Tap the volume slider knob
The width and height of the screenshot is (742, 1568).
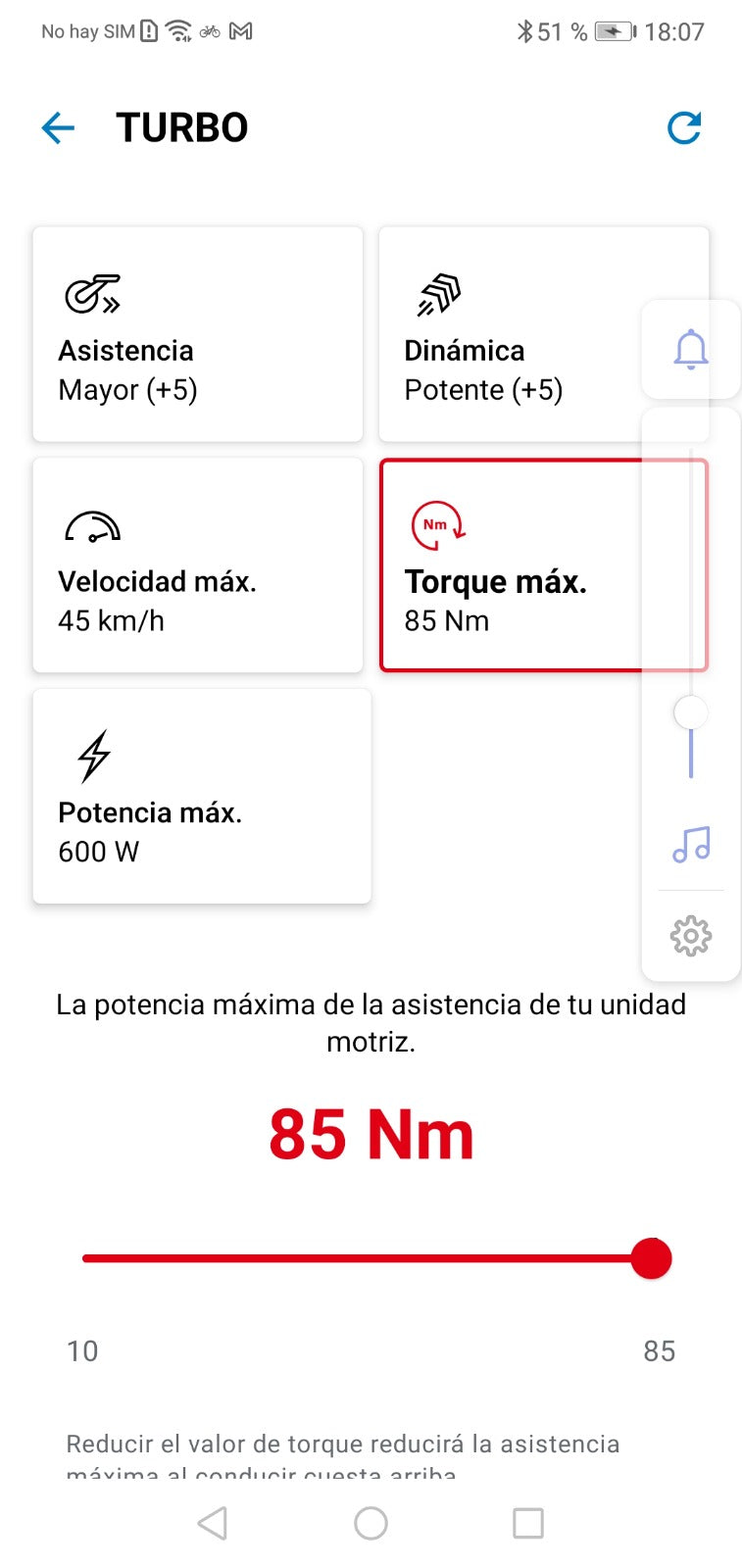691,712
